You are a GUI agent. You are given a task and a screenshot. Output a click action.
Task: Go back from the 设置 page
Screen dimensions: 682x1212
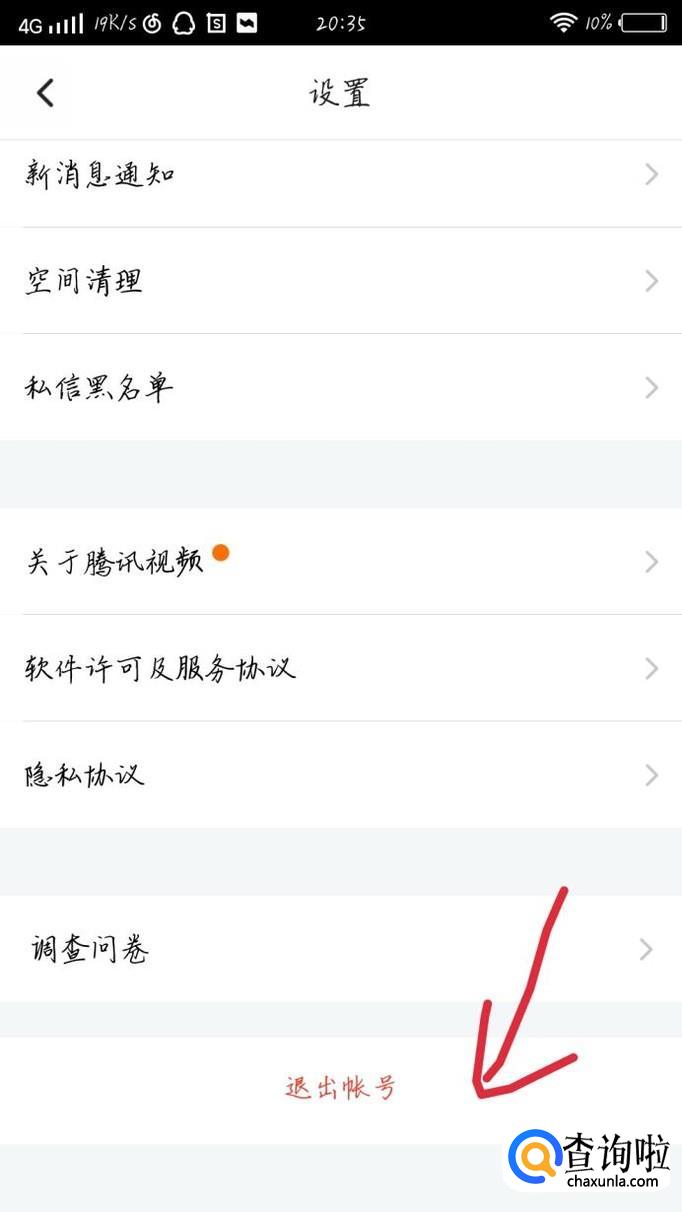pyautogui.click(x=45, y=93)
